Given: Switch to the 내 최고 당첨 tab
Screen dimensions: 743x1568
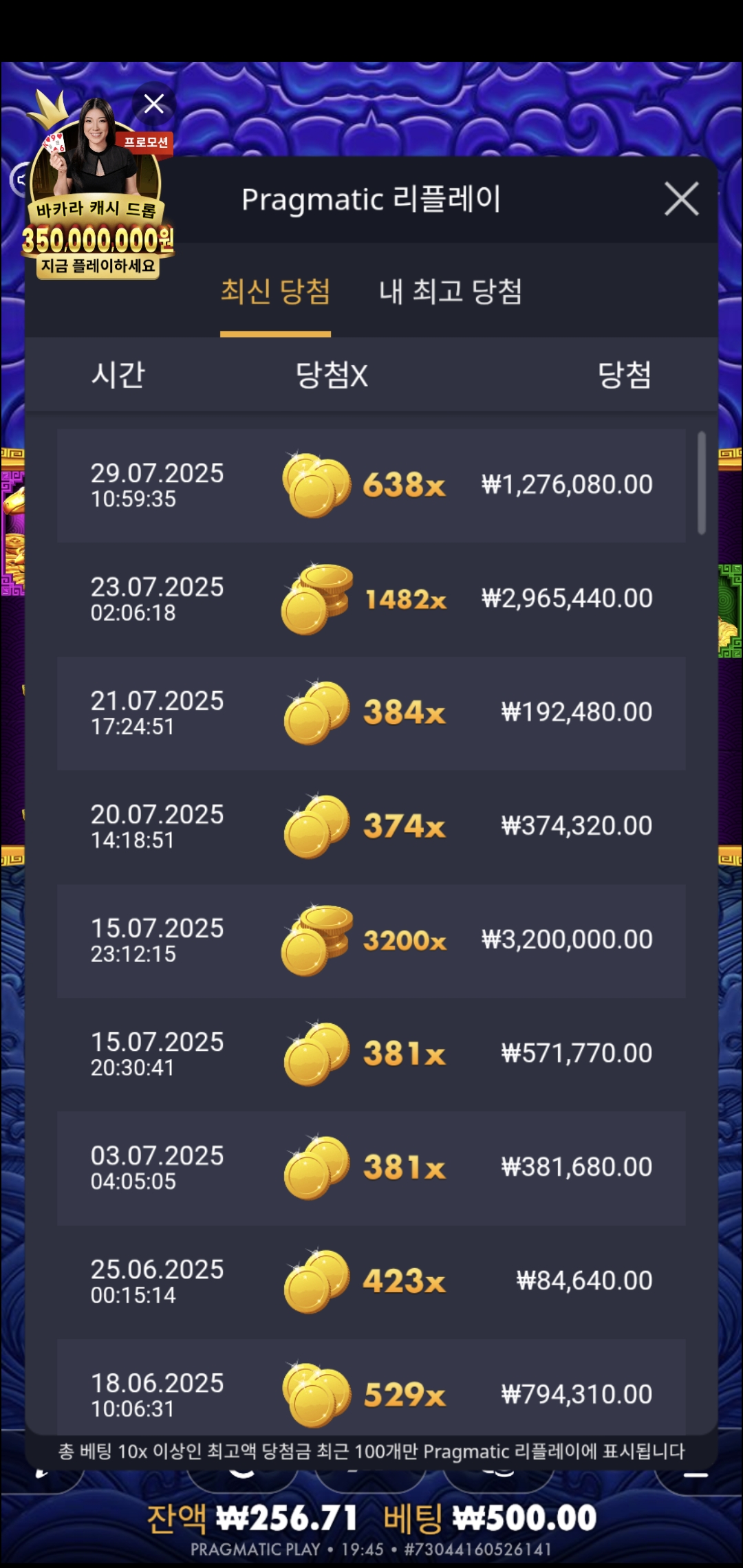Looking at the screenshot, I should (x=451, y=292).
